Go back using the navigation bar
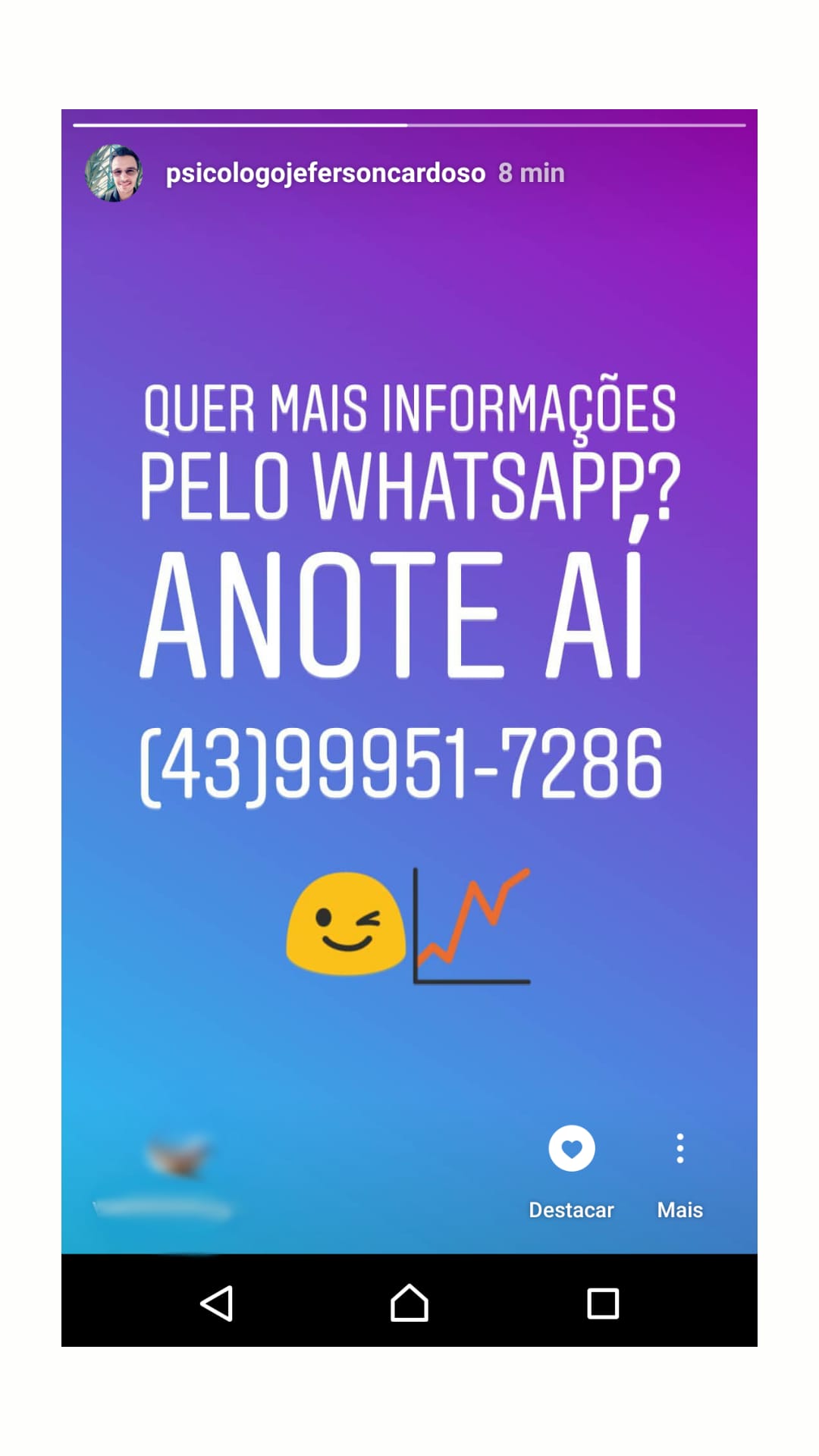 [217, 1304]
